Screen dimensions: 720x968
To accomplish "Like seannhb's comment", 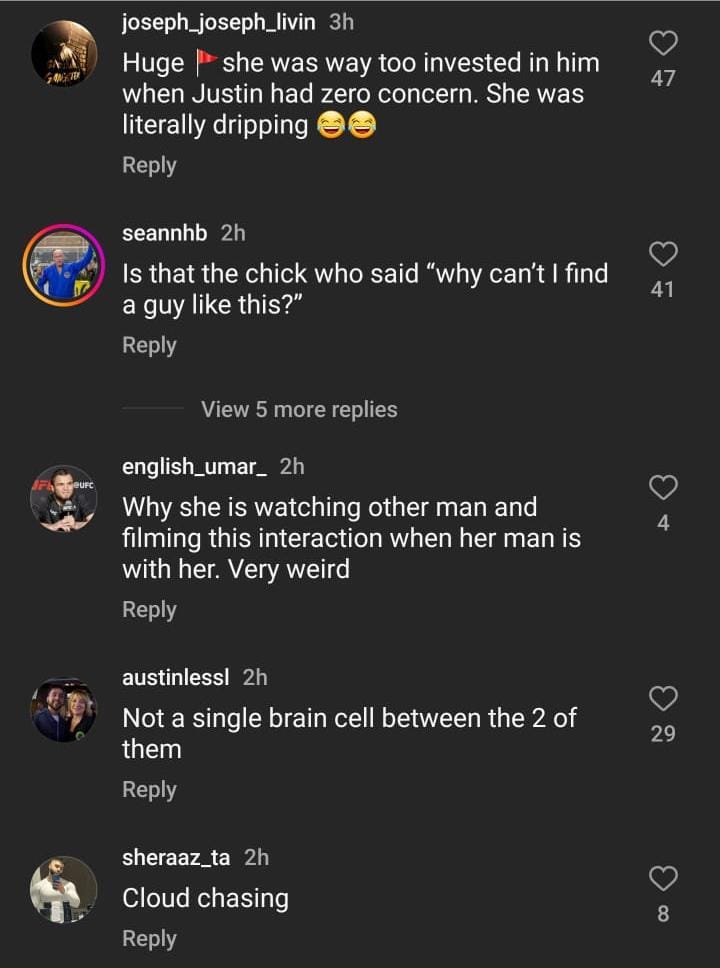I will tap(663, 255).
